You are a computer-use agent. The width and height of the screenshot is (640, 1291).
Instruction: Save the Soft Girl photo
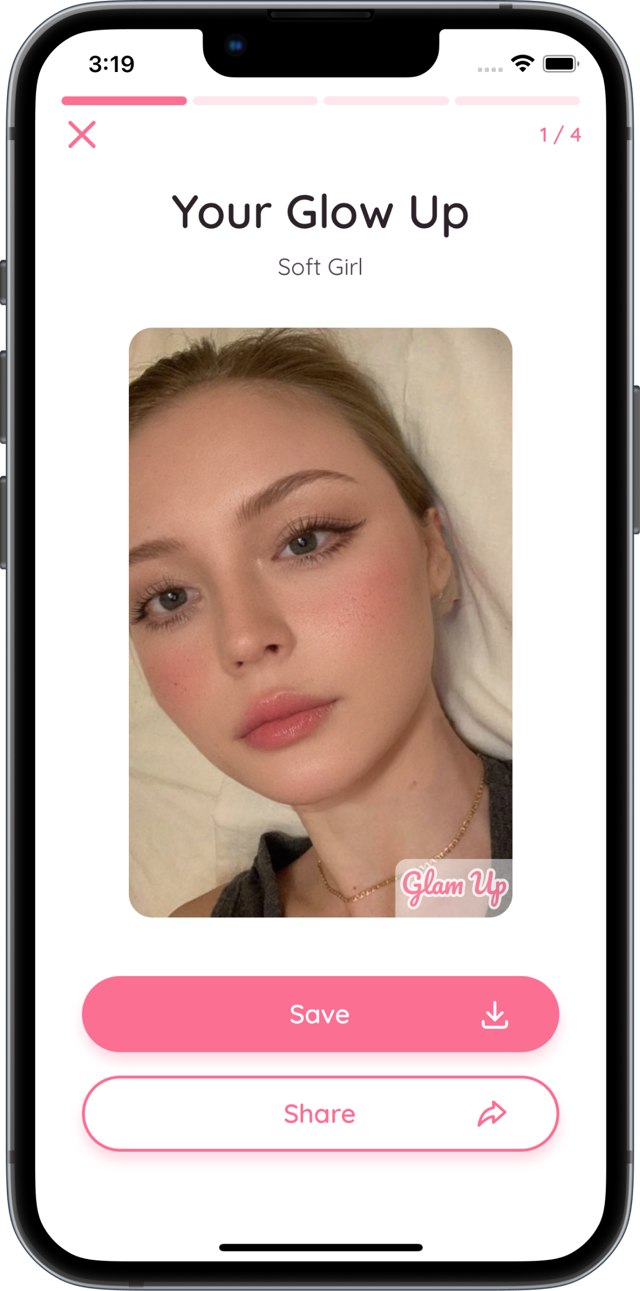[x=320, y=1014]
